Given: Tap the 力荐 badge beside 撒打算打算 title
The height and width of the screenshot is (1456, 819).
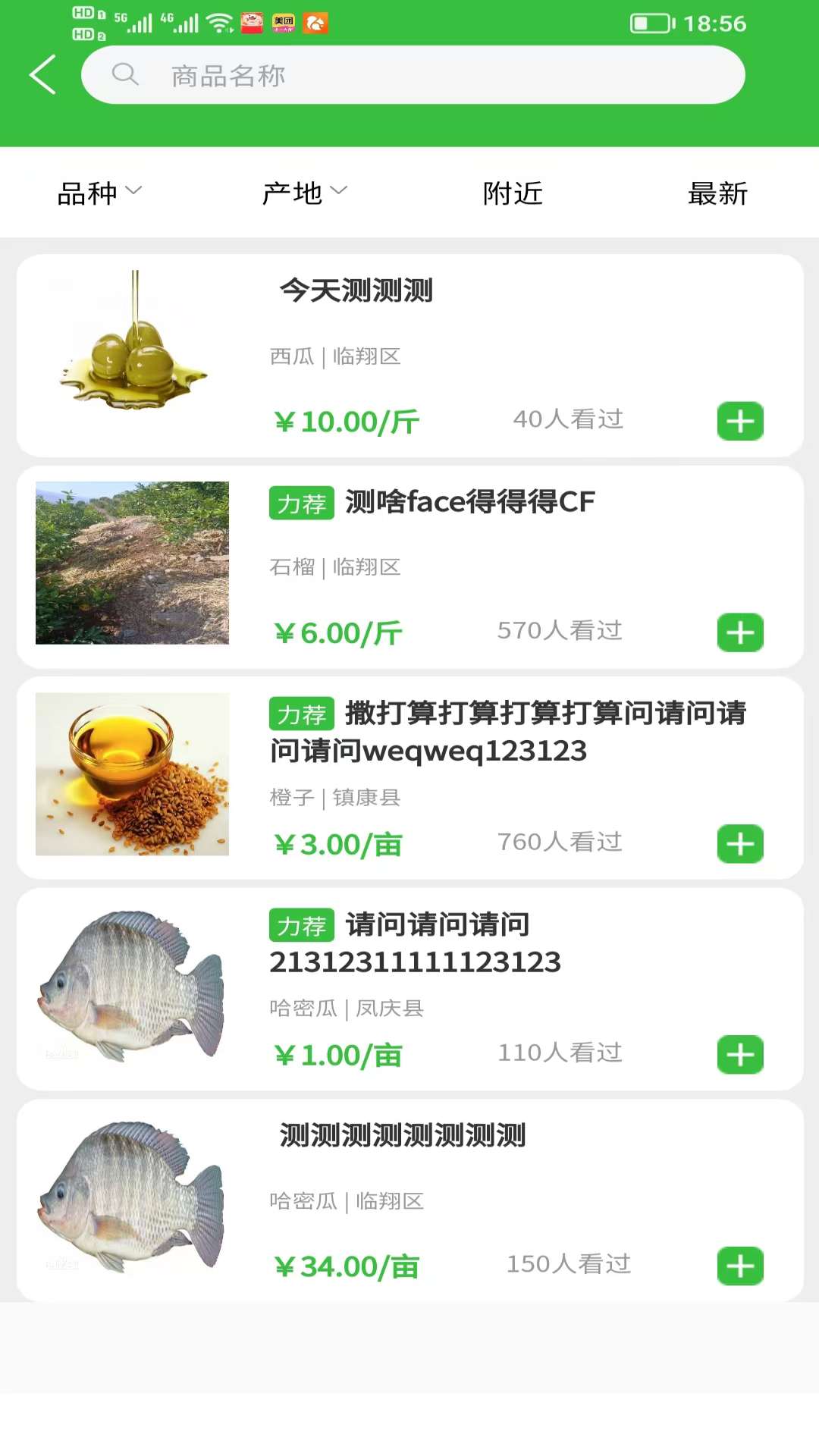Looking at the screenshot, I should pyautogui.click(x=301, y=714).
